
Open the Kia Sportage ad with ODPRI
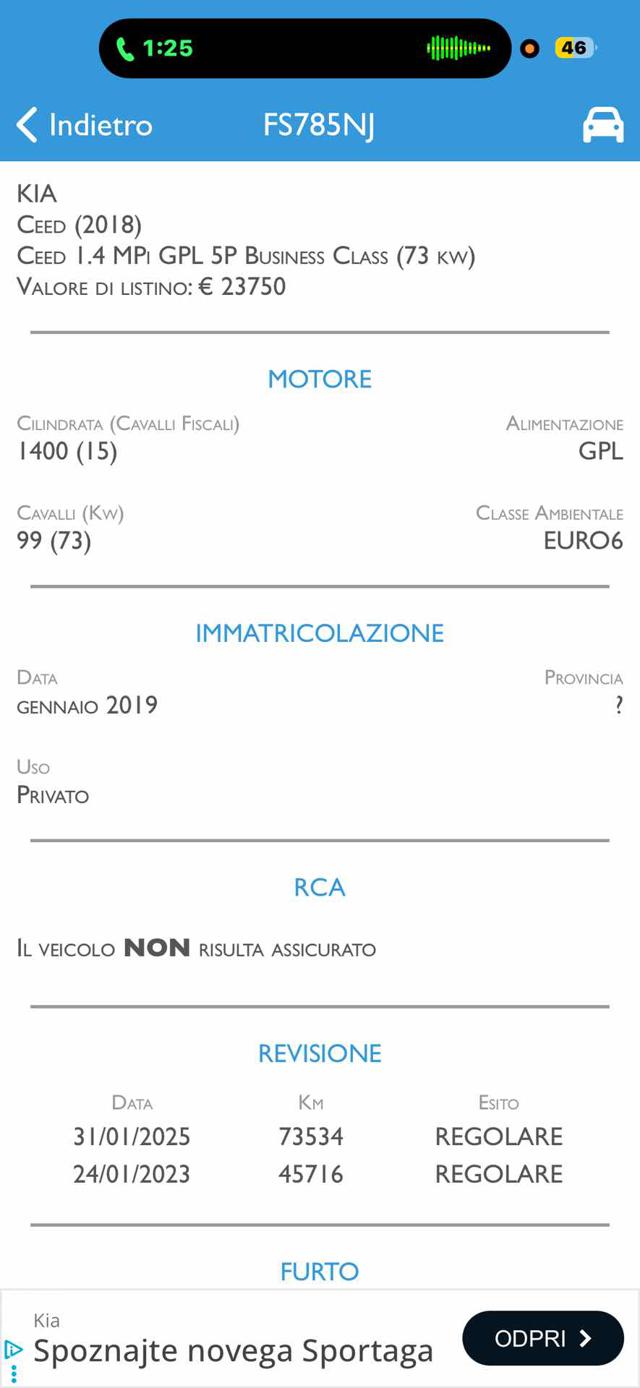point(542,1338)
